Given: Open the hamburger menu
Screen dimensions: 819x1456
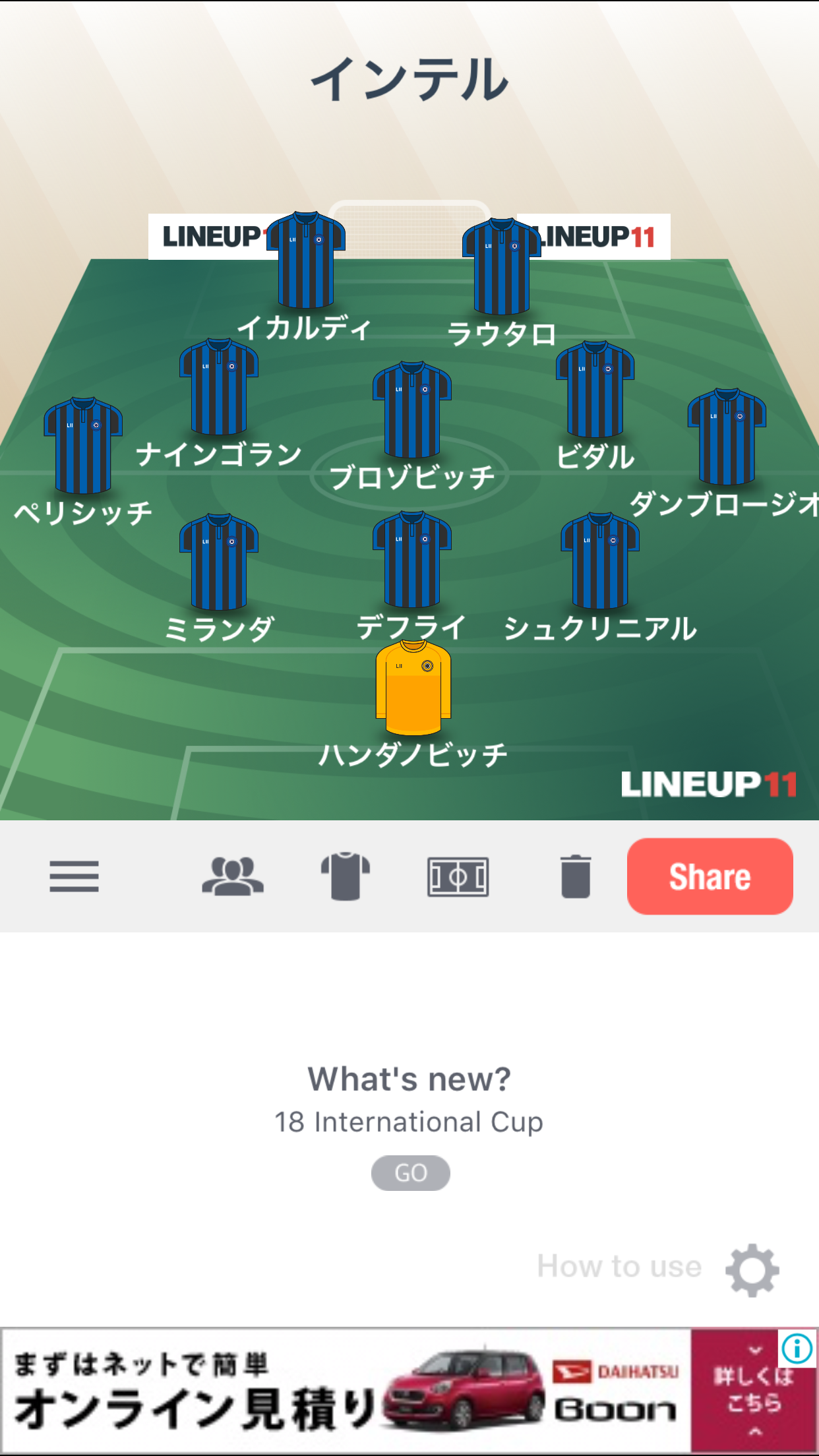Looking at the screenshot, I should pyautogui.click(x=74, y=876).
